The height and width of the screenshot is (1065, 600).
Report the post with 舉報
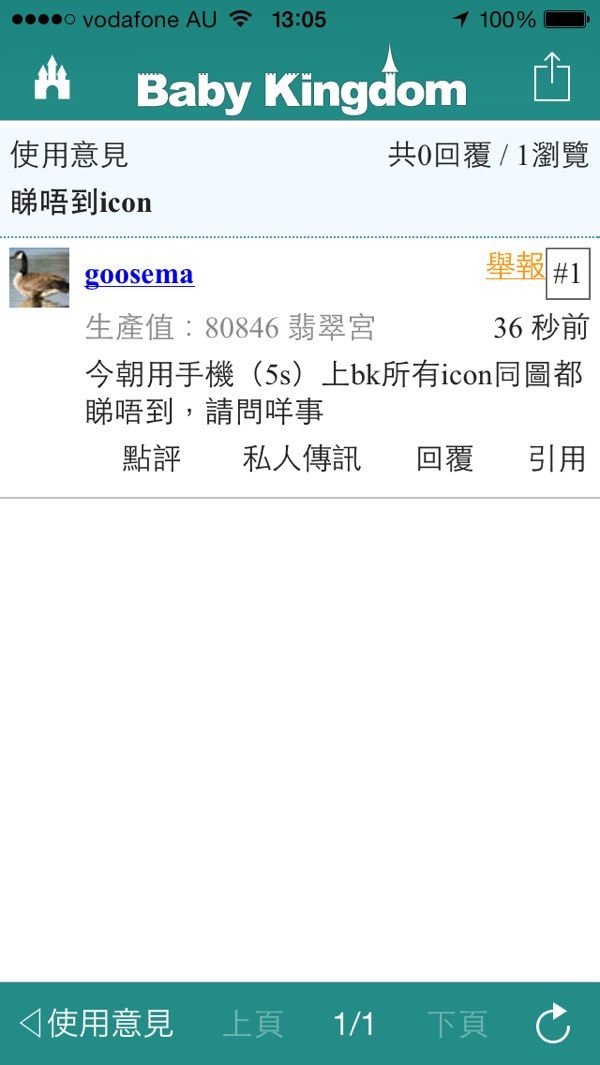click(x=515, y=266)
